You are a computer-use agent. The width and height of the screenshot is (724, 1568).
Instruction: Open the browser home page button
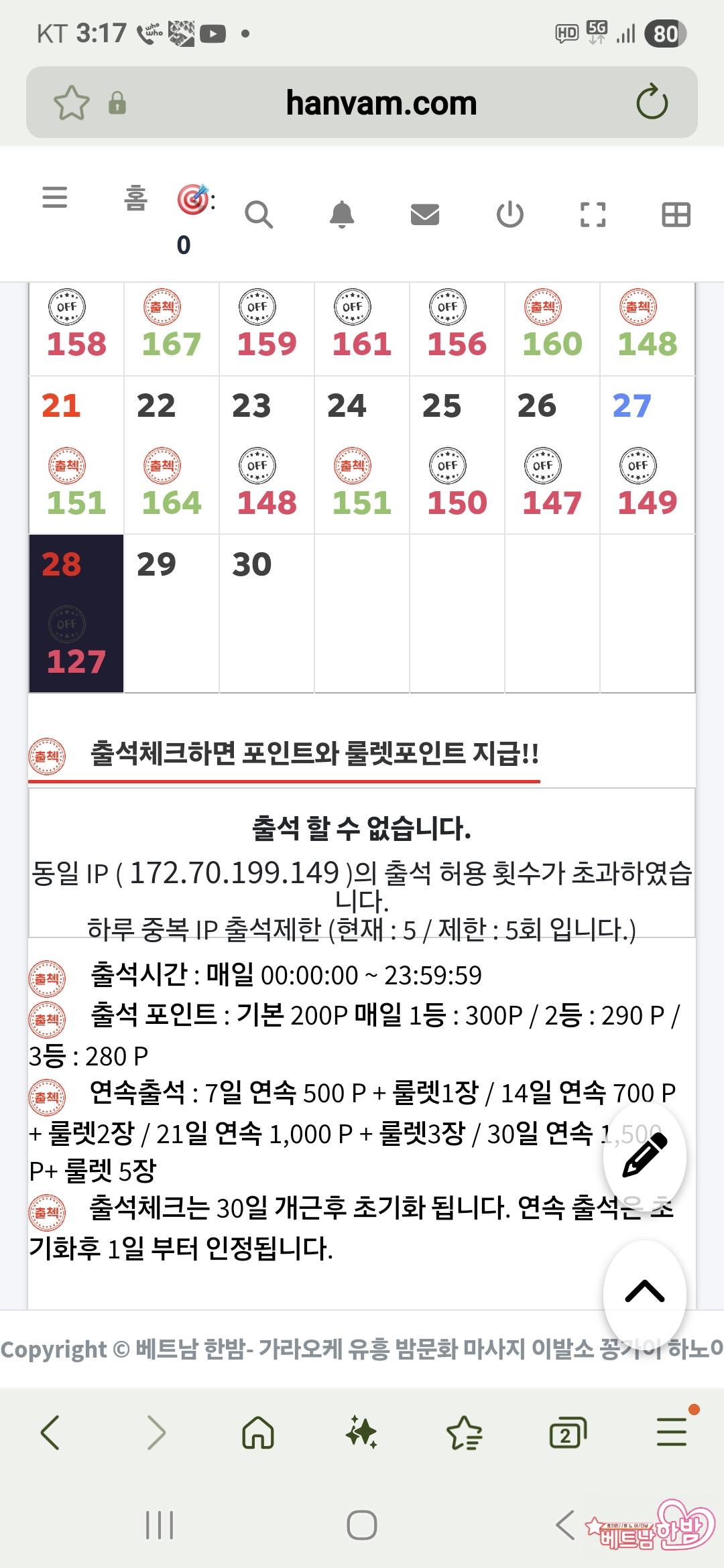click(258, 1433)
